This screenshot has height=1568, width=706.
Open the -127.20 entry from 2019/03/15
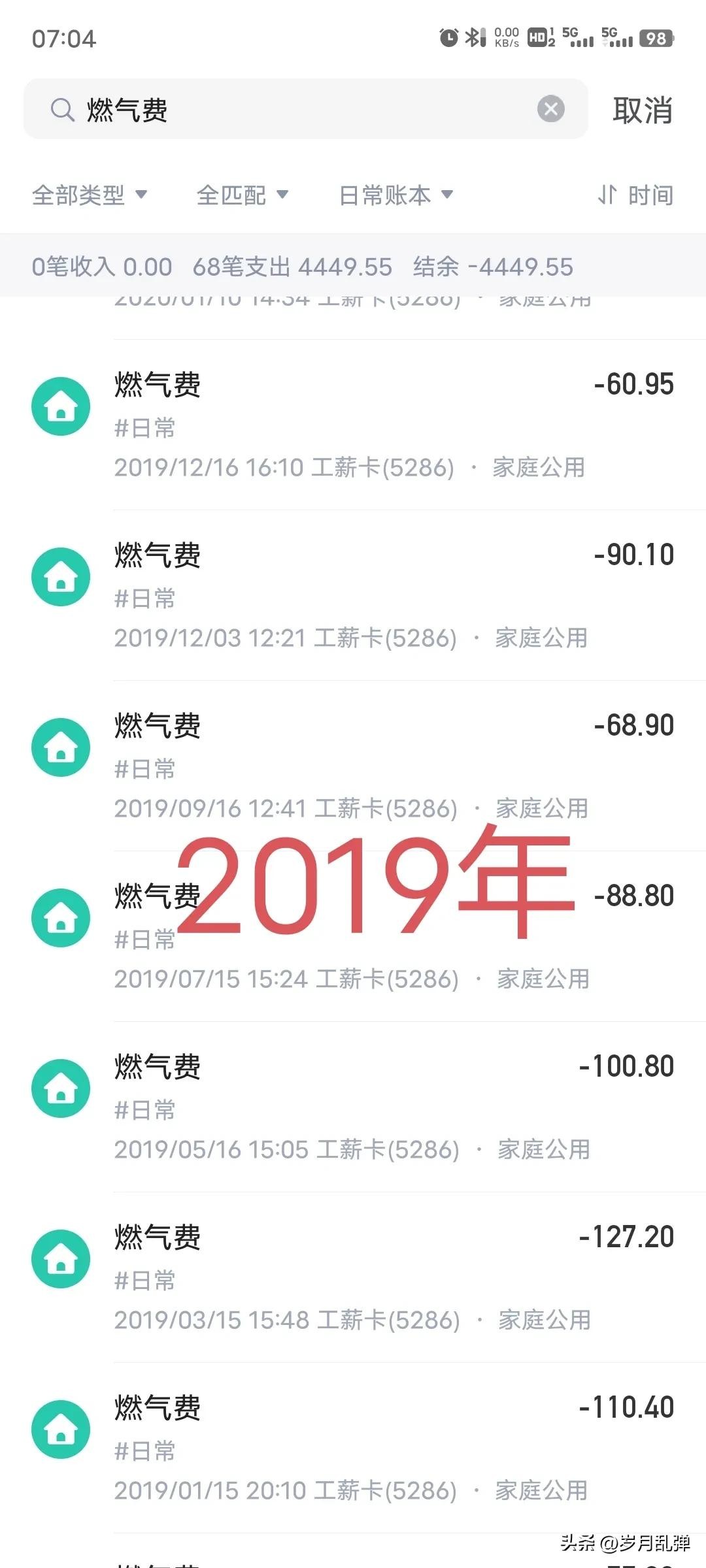coord(392,1277)
